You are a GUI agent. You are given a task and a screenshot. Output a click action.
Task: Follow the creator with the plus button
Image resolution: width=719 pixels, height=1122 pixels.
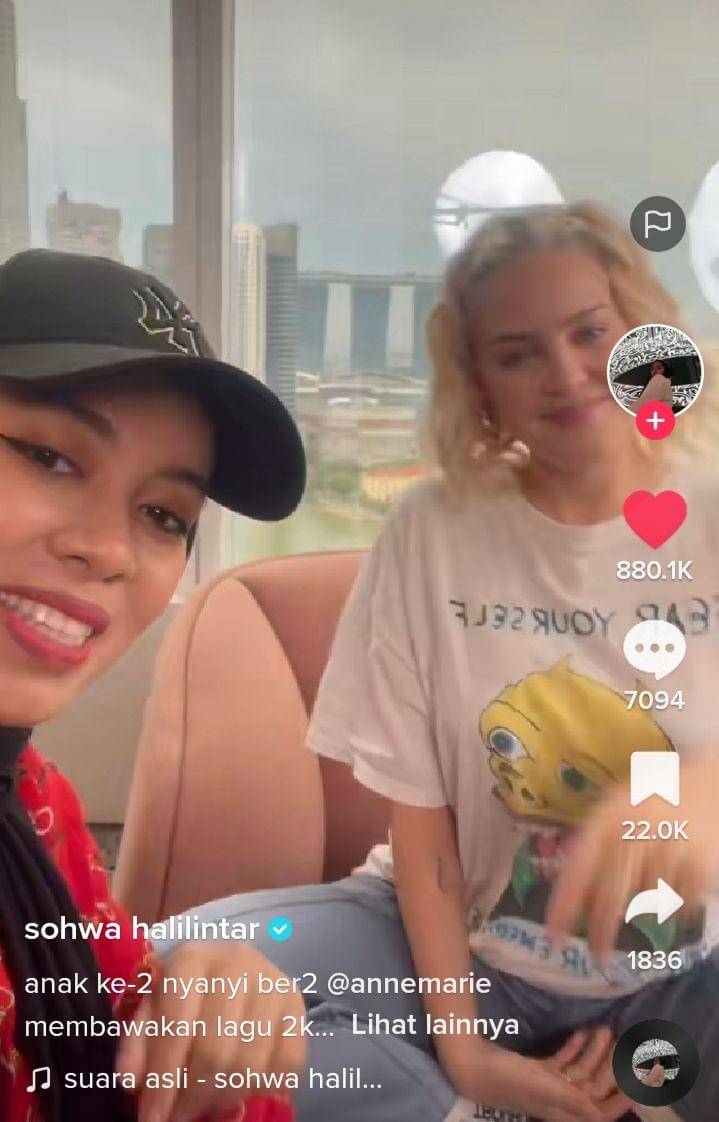click(655, 422)
